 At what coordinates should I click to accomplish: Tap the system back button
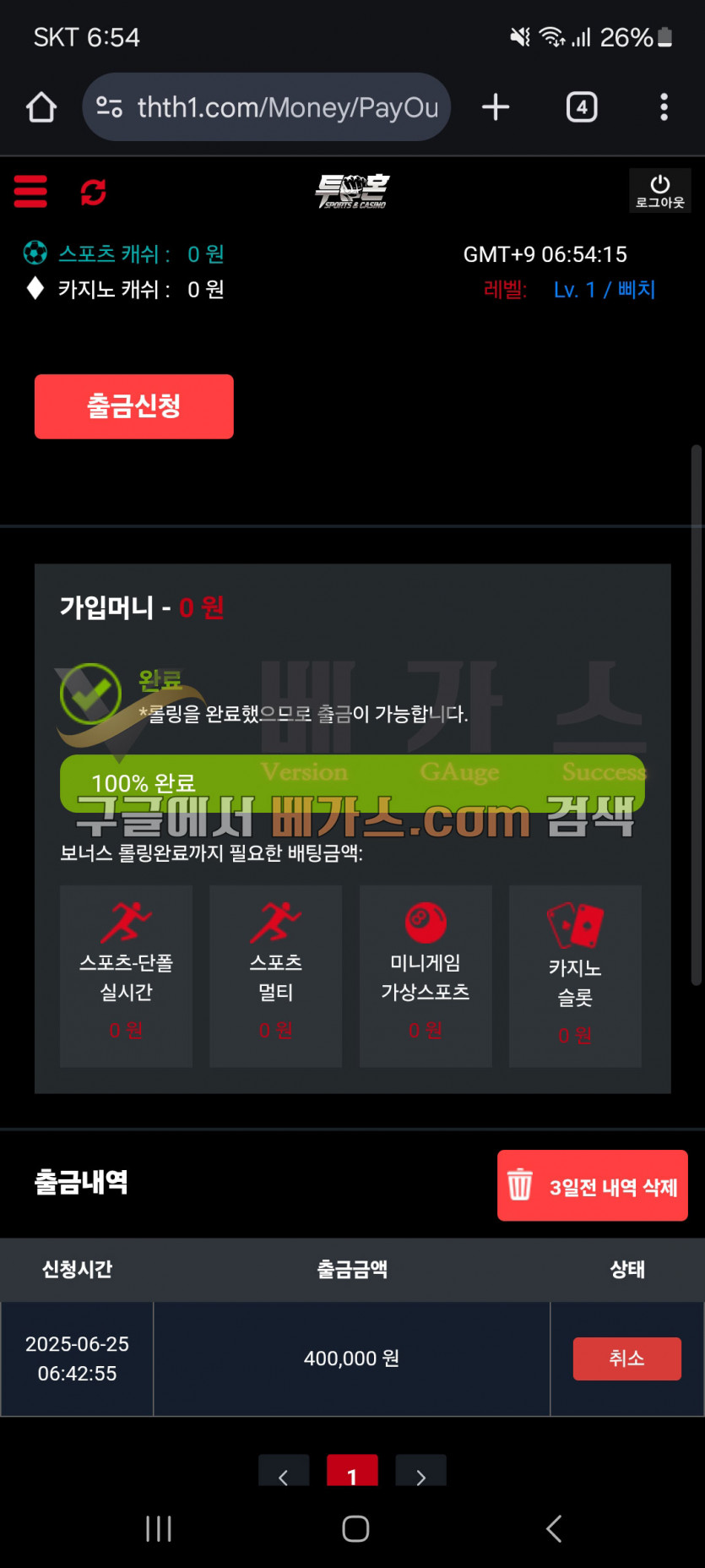pos(554,1528)
